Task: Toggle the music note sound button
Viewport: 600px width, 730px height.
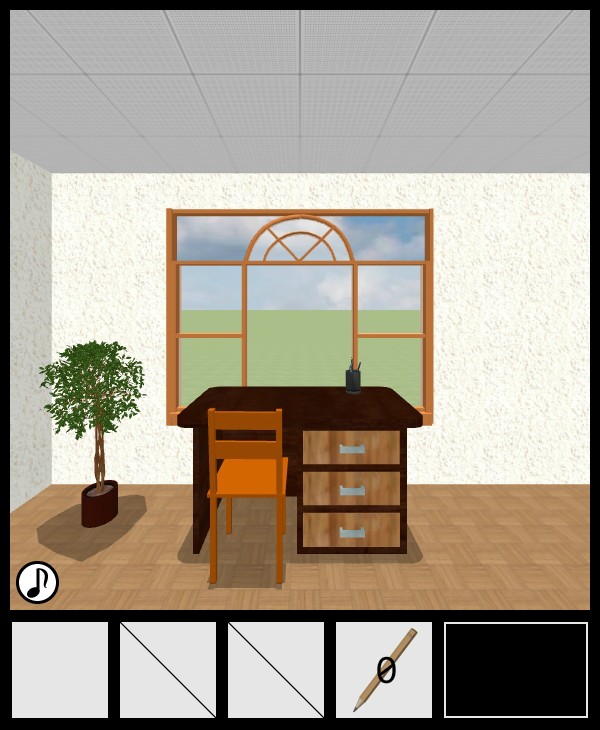Action: click(37, 582)
